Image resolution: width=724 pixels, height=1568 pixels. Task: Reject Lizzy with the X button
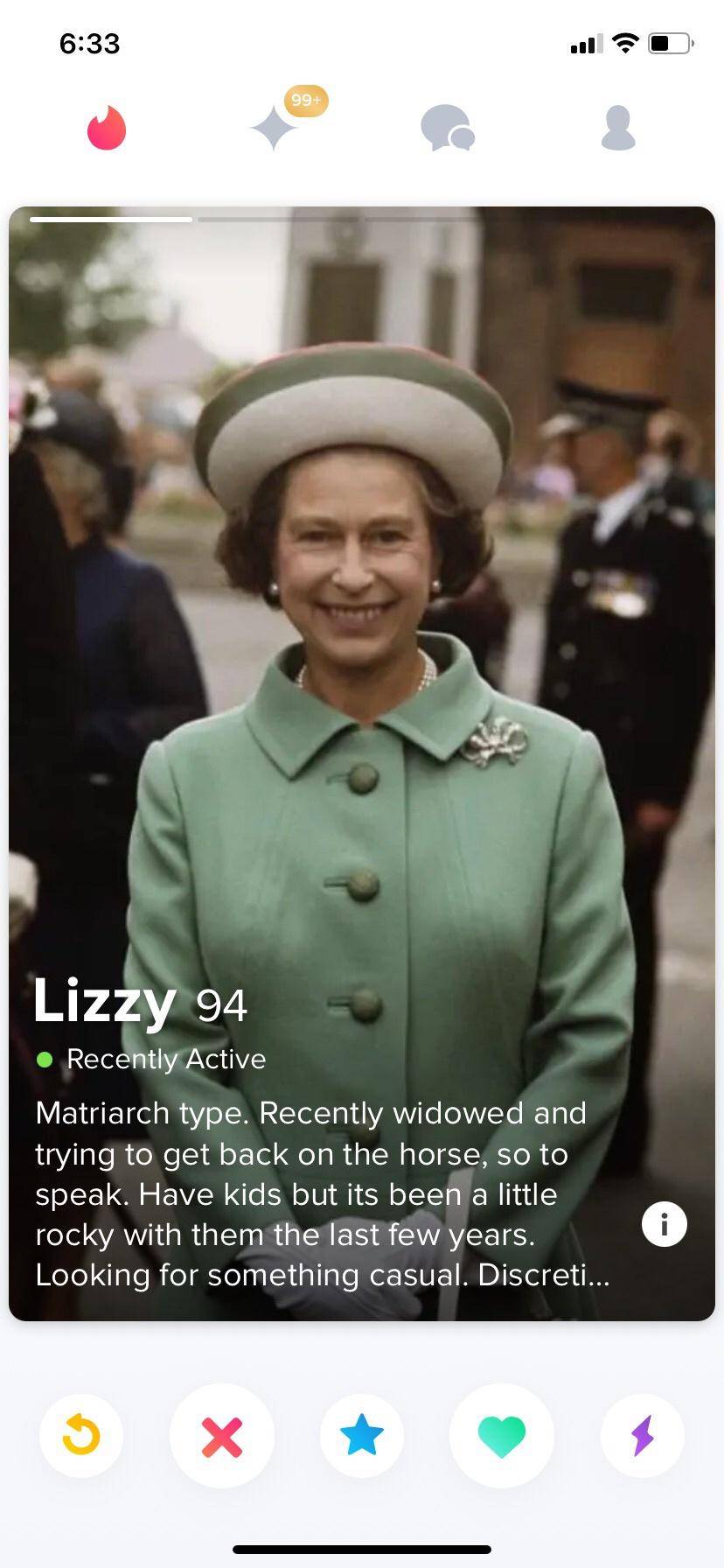pyautogui.click(x=222, y=1436)
